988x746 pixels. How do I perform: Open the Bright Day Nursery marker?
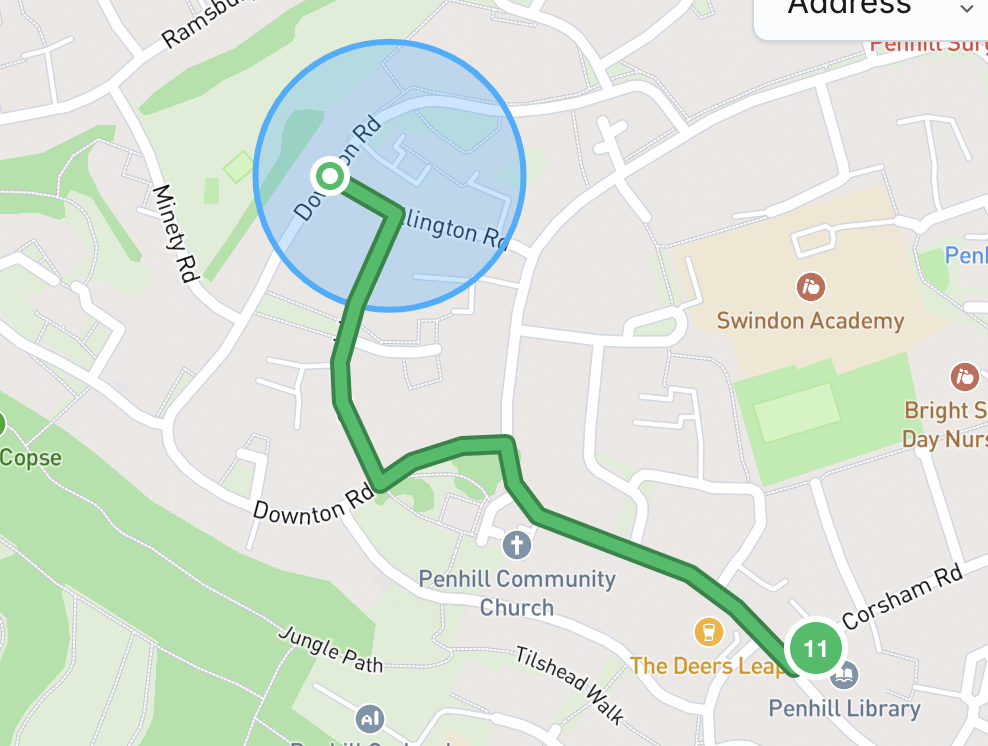pos(964,377)
